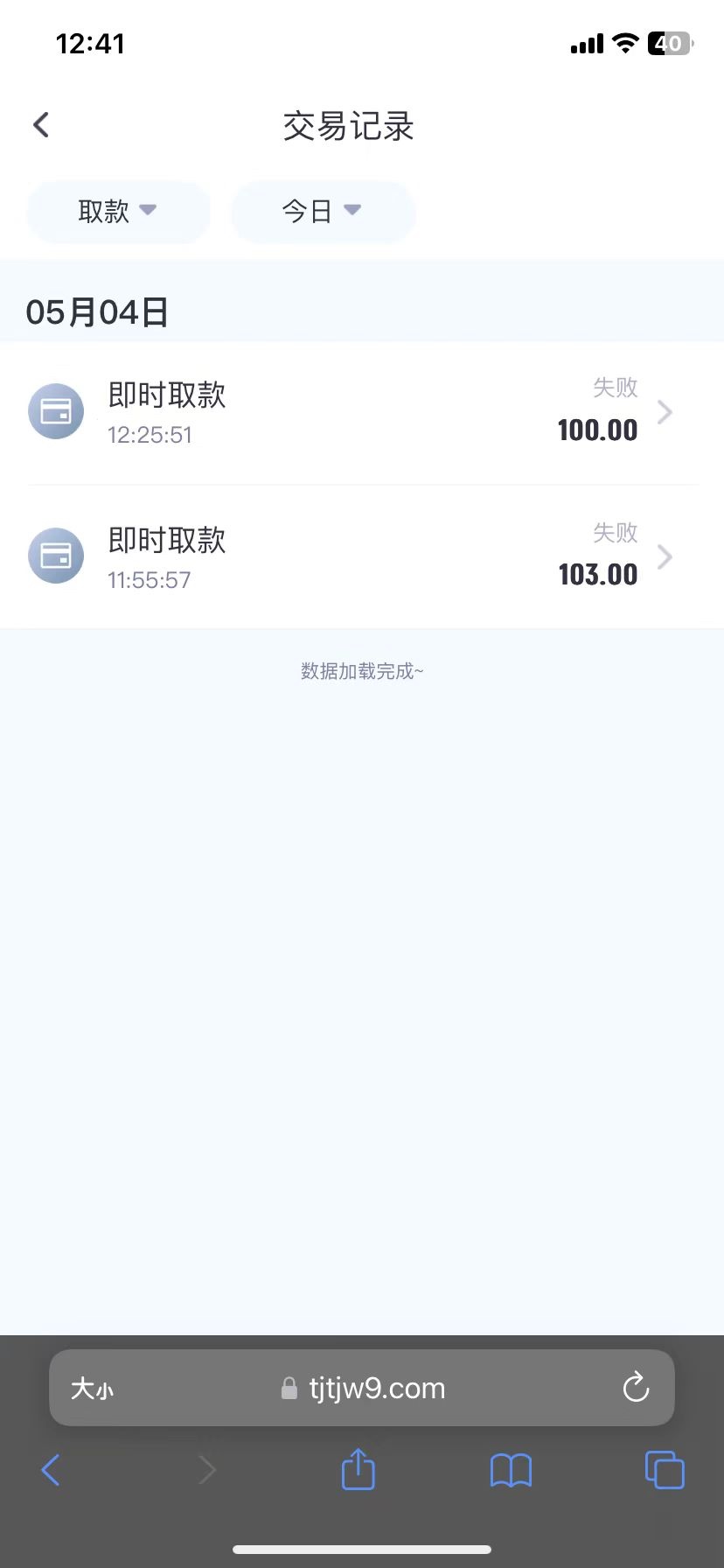
Task: Tap the tjtjw9.com address bar
Action: [364, 1388]
